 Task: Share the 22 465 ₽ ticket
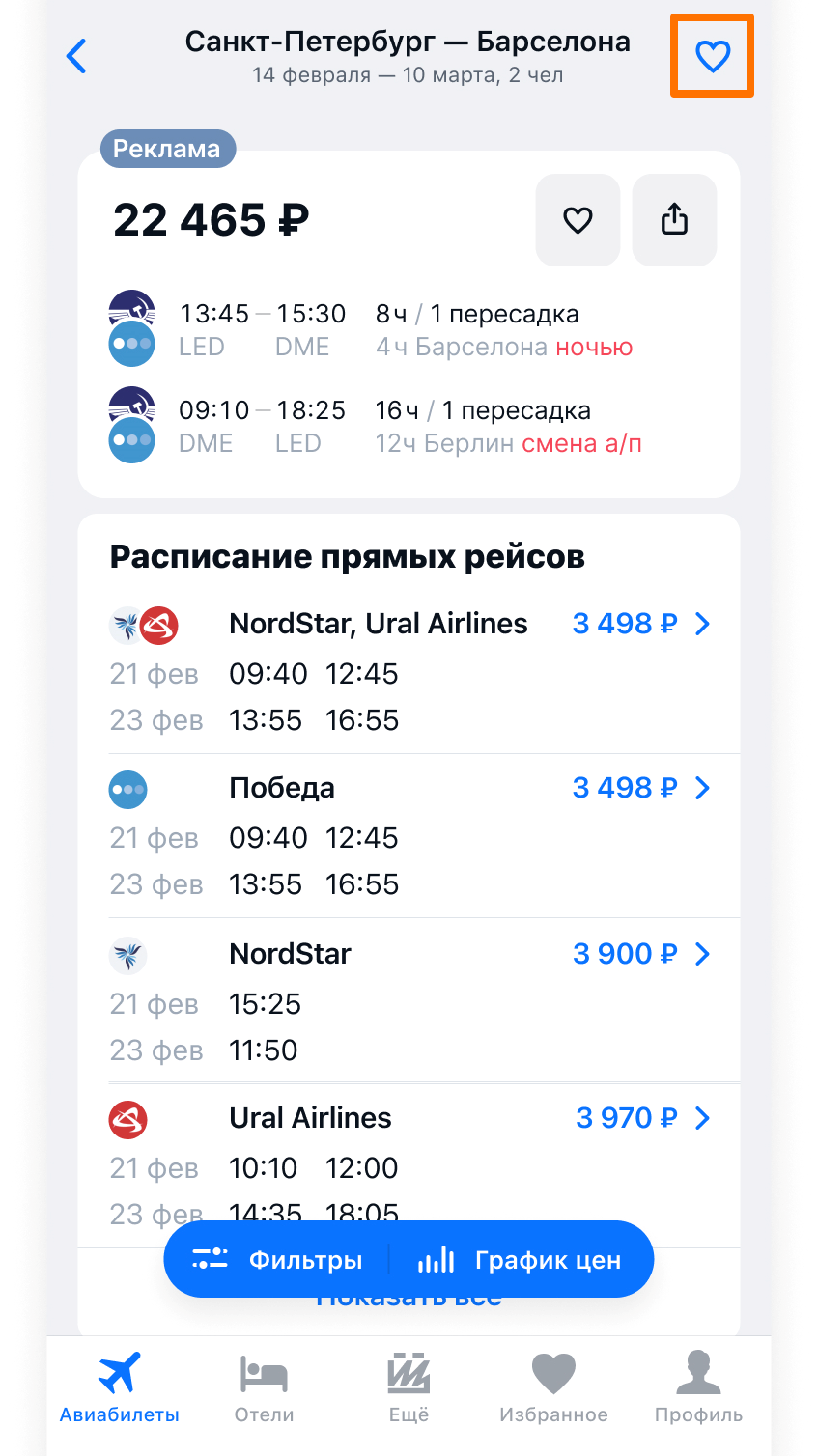[674, 220]
